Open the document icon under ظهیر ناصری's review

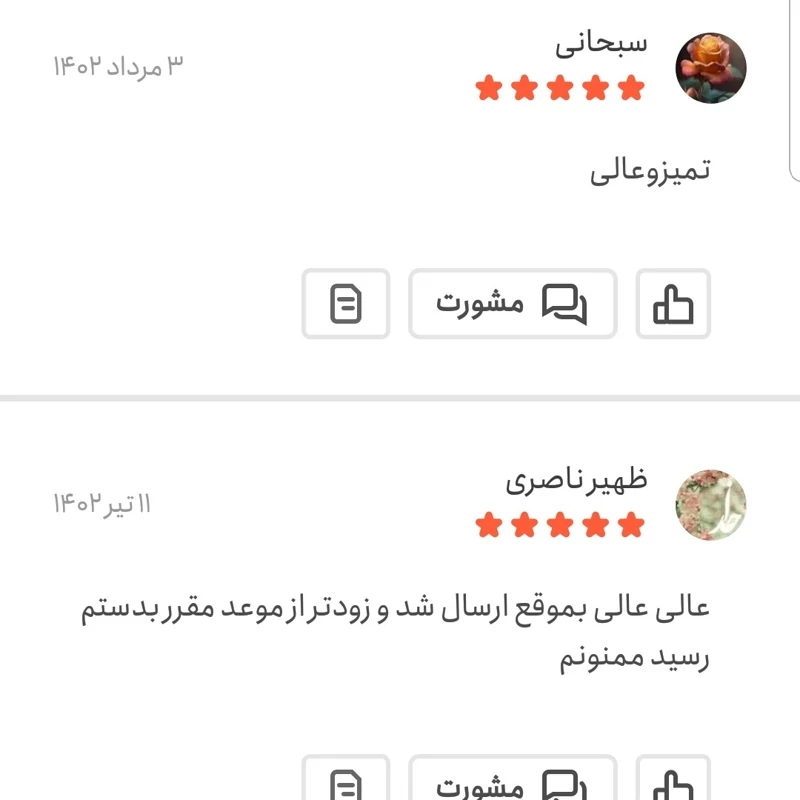[x=346, y=781]
